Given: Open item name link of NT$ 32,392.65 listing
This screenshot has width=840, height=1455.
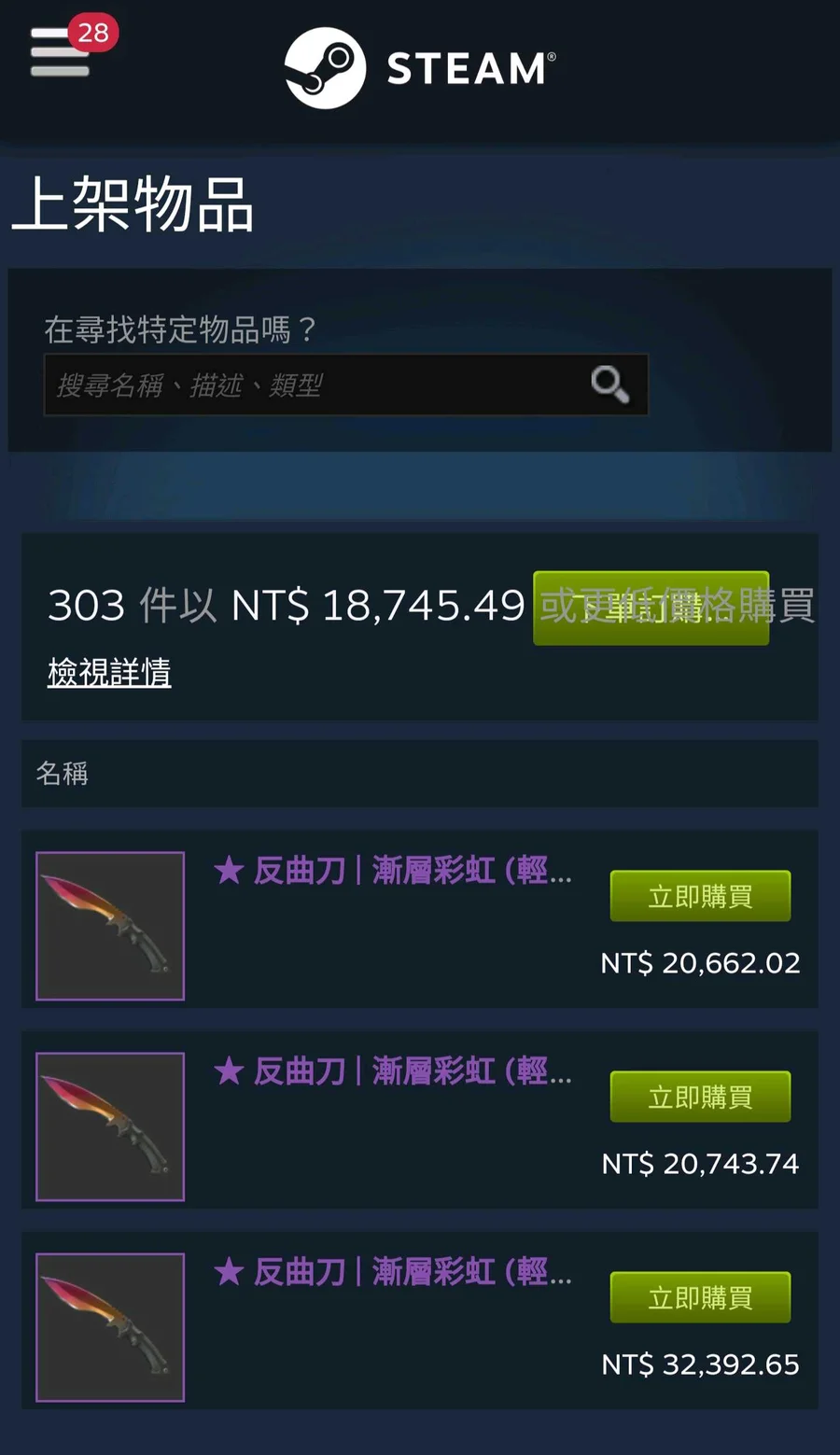Looking at the screenshot, I should (x=393, y=1272).
